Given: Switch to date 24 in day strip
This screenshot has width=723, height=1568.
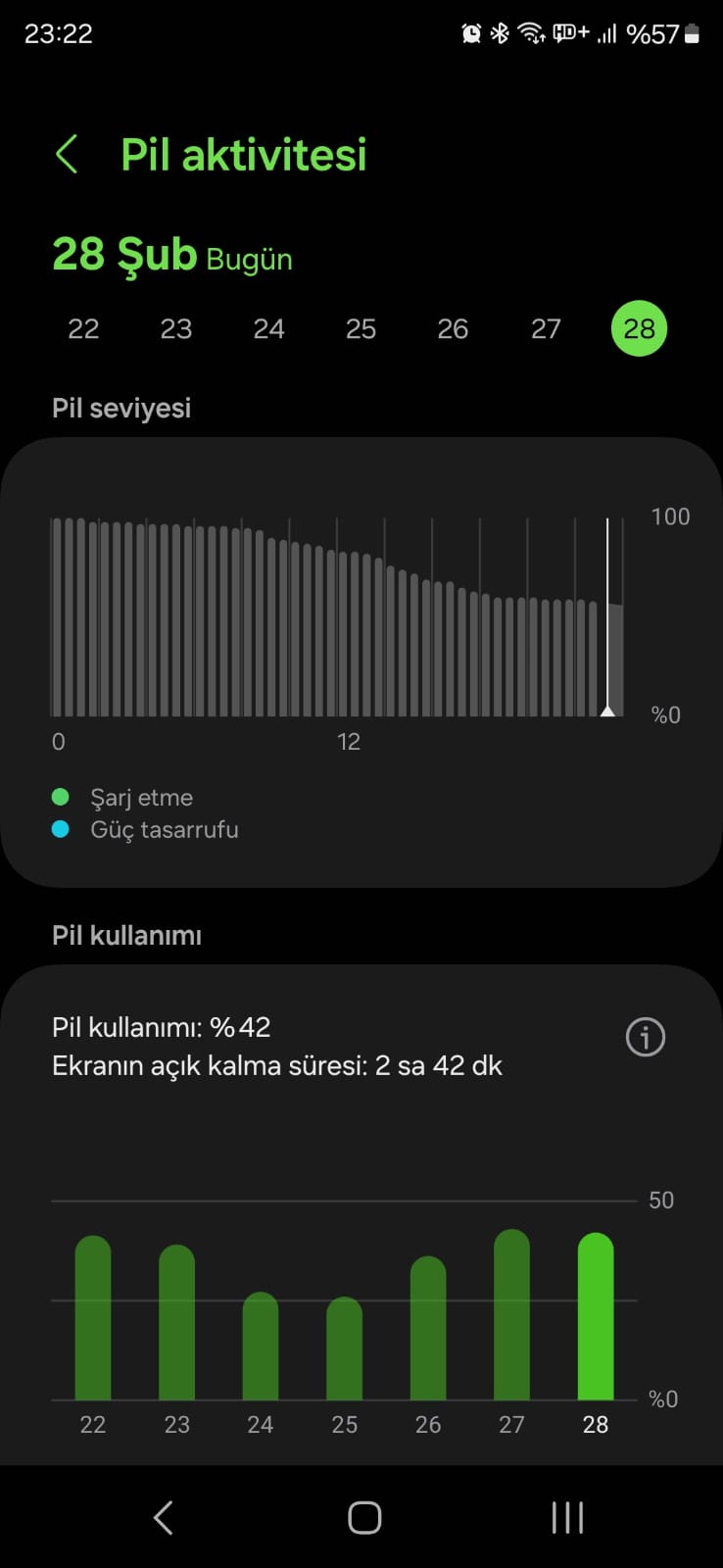Looking at the screenshot, I should (268, 329).
